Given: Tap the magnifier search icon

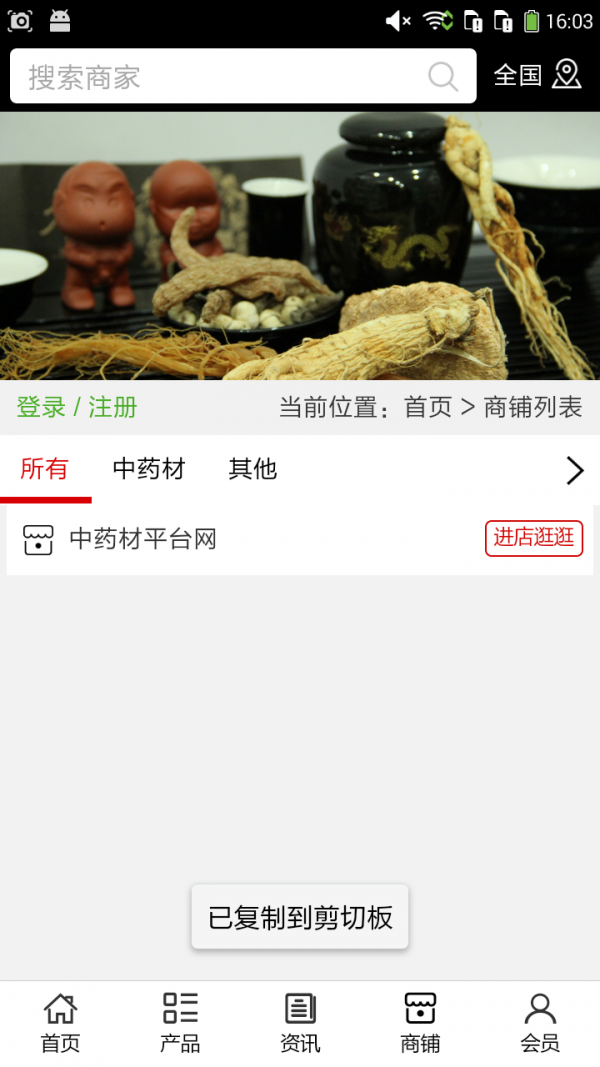Looking at the screenshot, I should coord(443,77).
